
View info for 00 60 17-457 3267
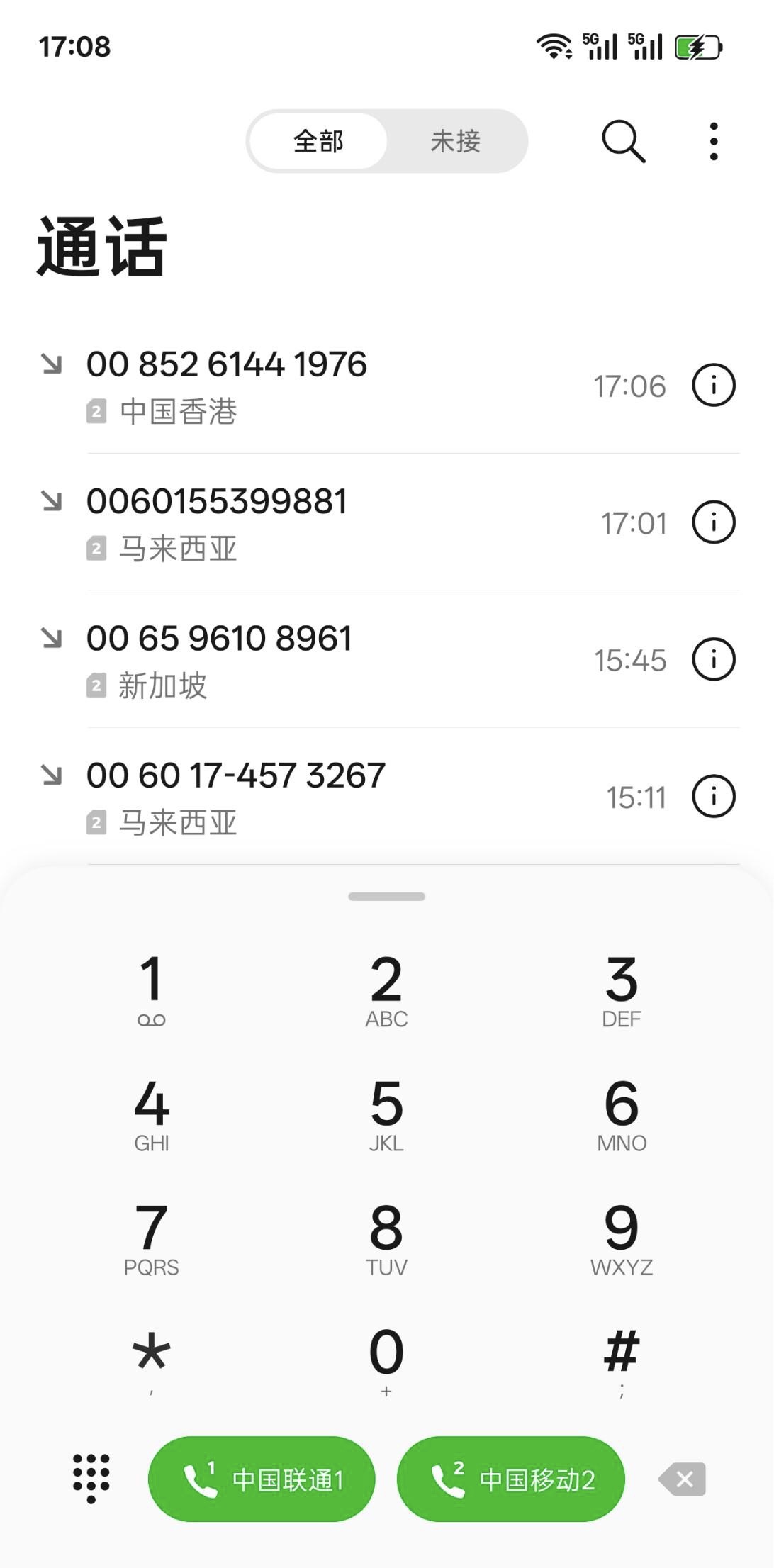pyautogui.click(x=714, y=796)
